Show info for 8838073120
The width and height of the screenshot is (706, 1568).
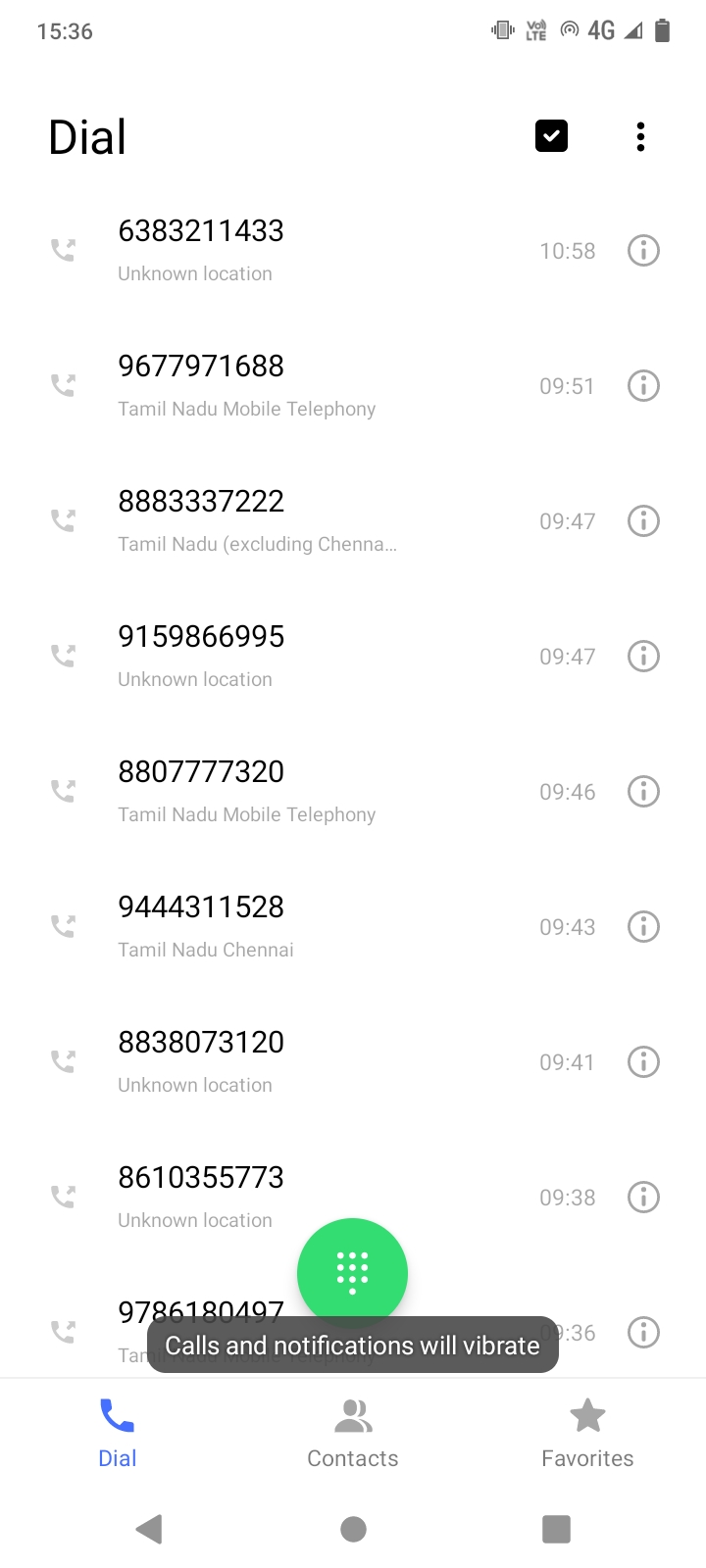pos(643,1062)
